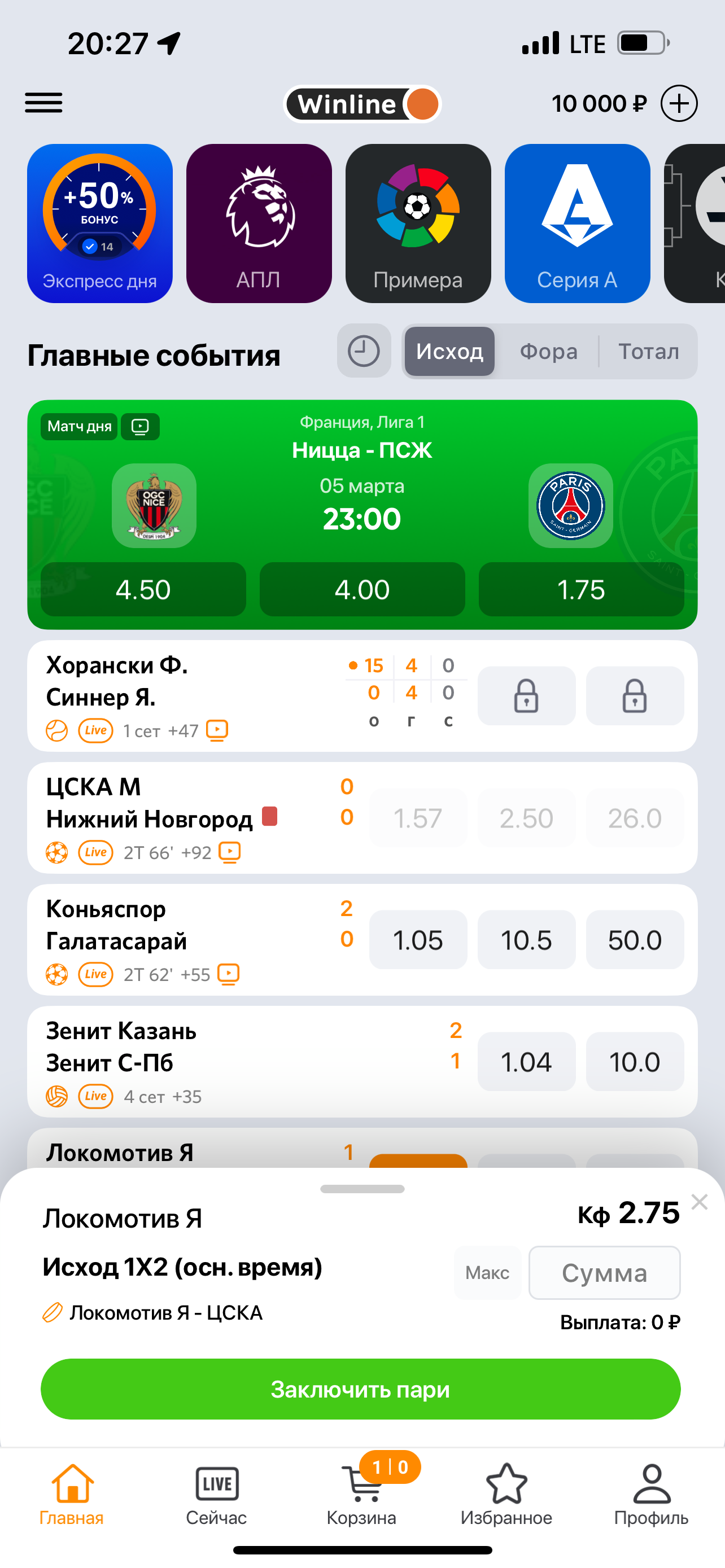Open the Экспресс дня bonus tile
The width and height of the screenshot is (725, 1568).
(x=100, y=224)
